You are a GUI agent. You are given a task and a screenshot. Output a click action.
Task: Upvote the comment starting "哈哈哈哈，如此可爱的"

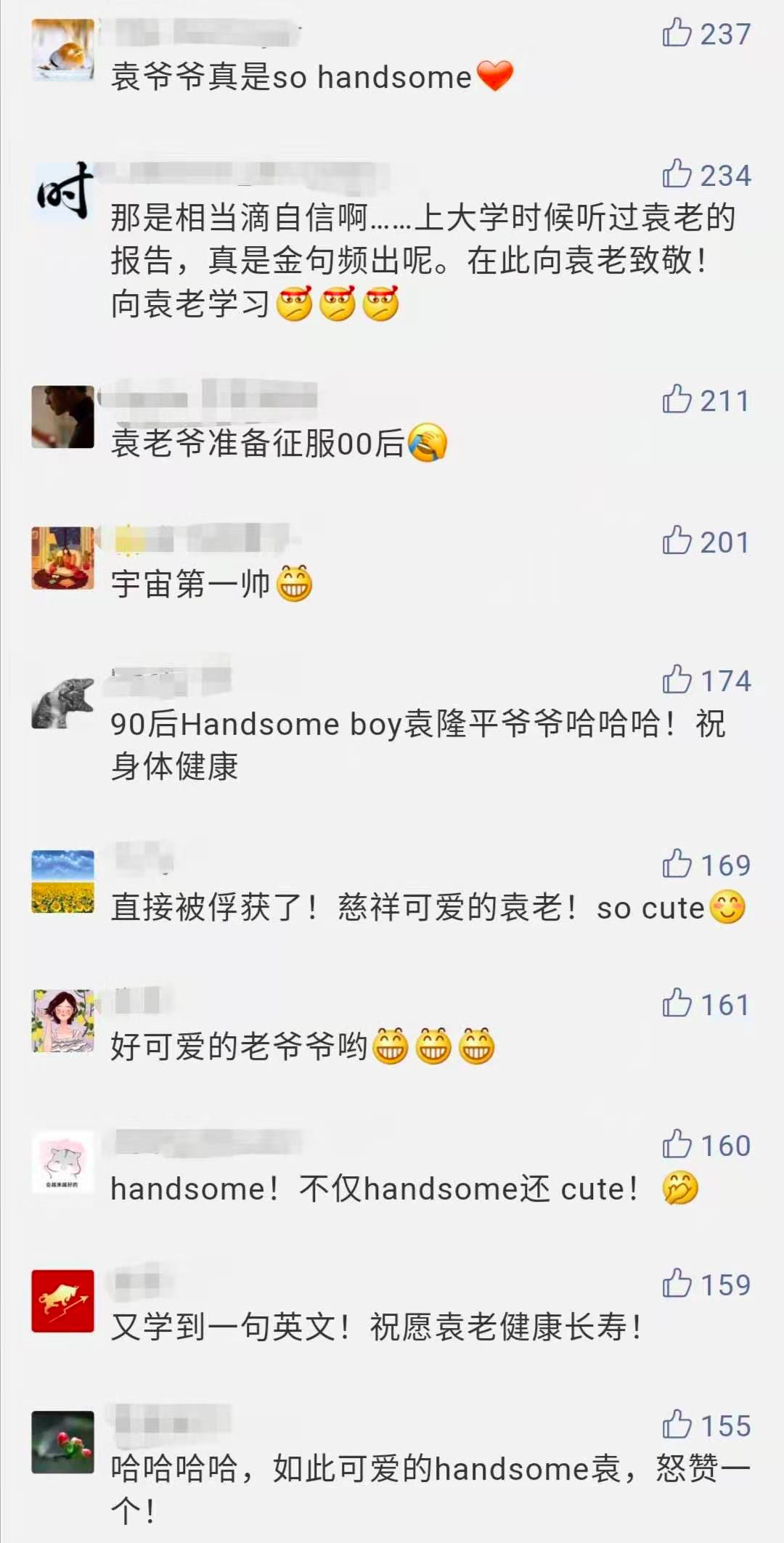(677, 1425)
